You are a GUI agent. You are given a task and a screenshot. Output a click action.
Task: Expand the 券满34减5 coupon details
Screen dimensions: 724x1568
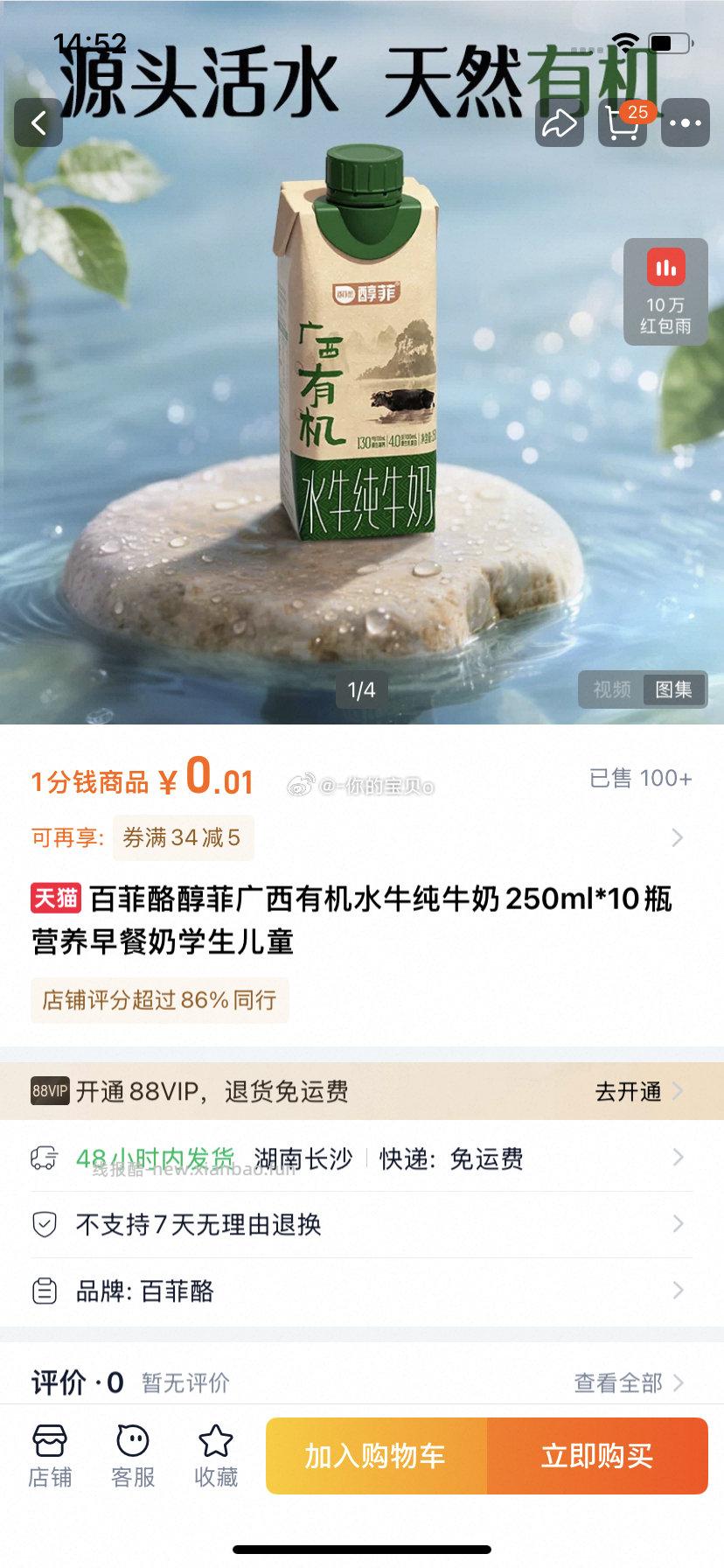click(x=677, y=837)
